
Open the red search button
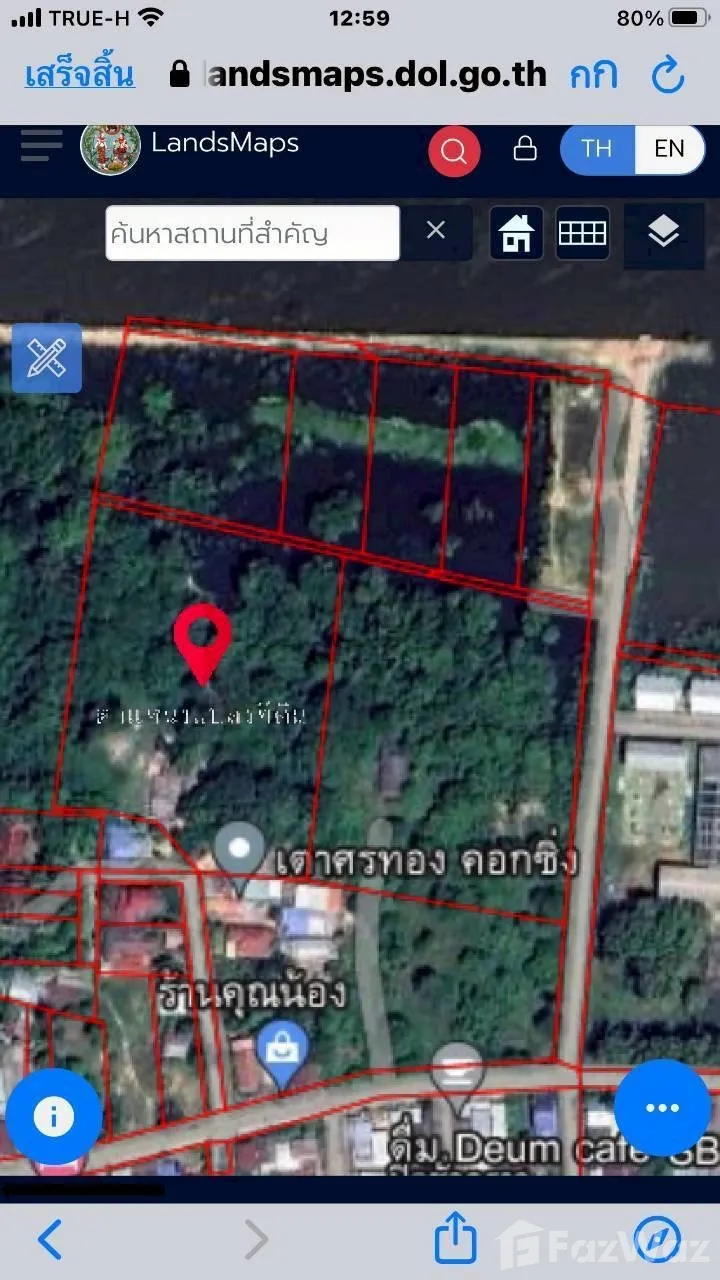pos(454,151)
